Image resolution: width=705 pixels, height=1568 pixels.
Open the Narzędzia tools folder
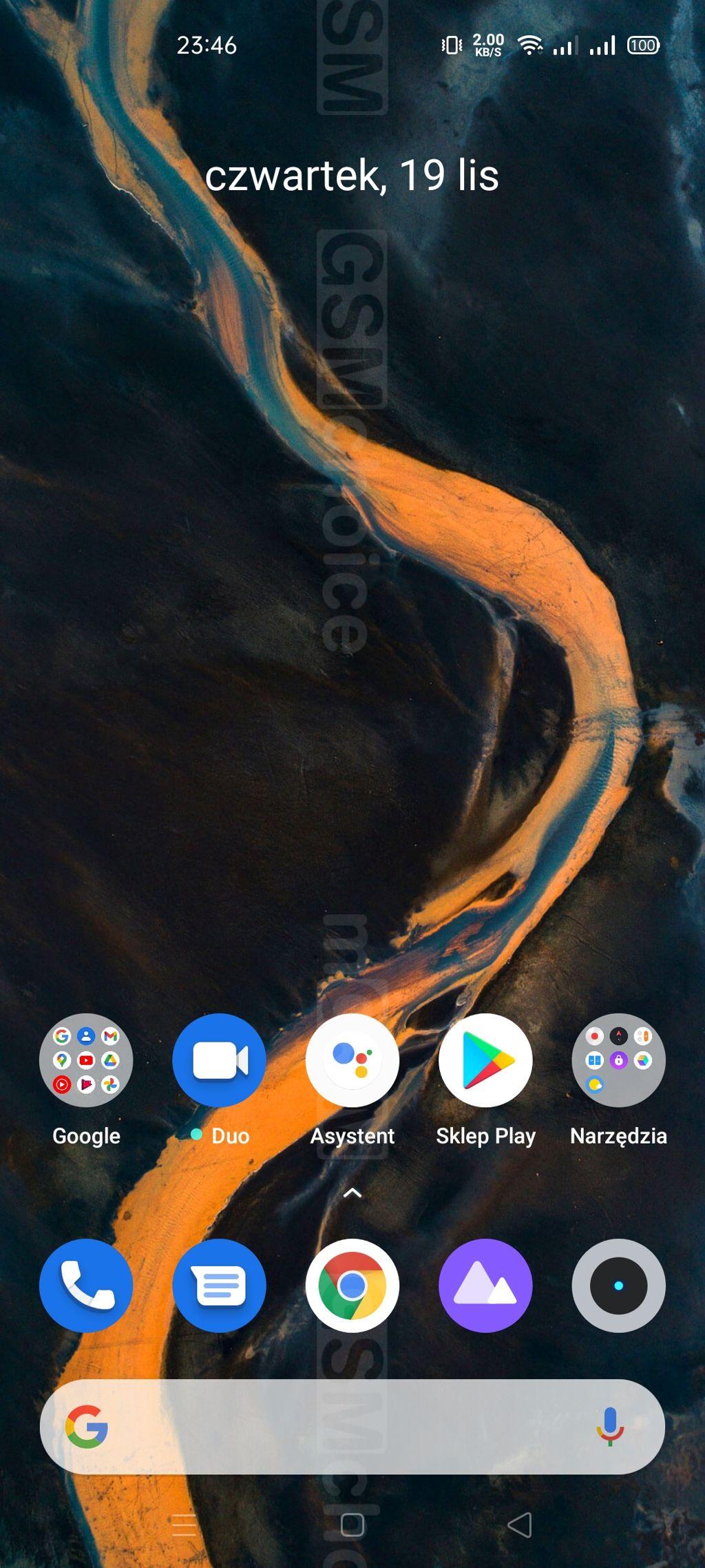coord(618,1060)
